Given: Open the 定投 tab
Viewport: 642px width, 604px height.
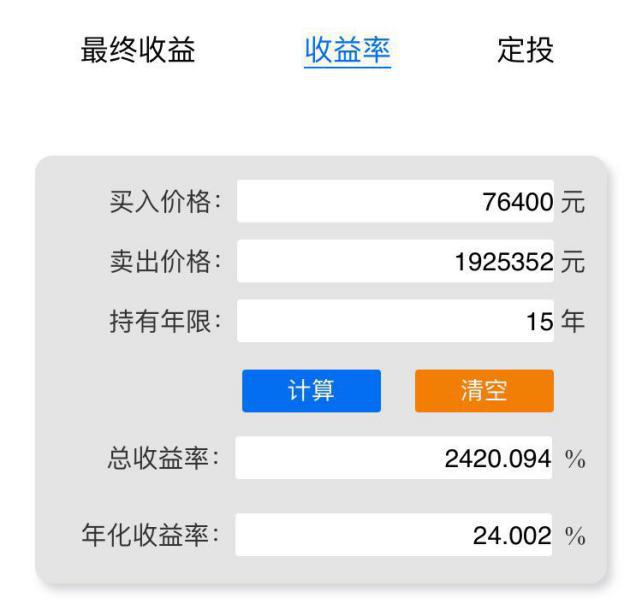Looking at the screenshot, I should [x=524, y=50].
